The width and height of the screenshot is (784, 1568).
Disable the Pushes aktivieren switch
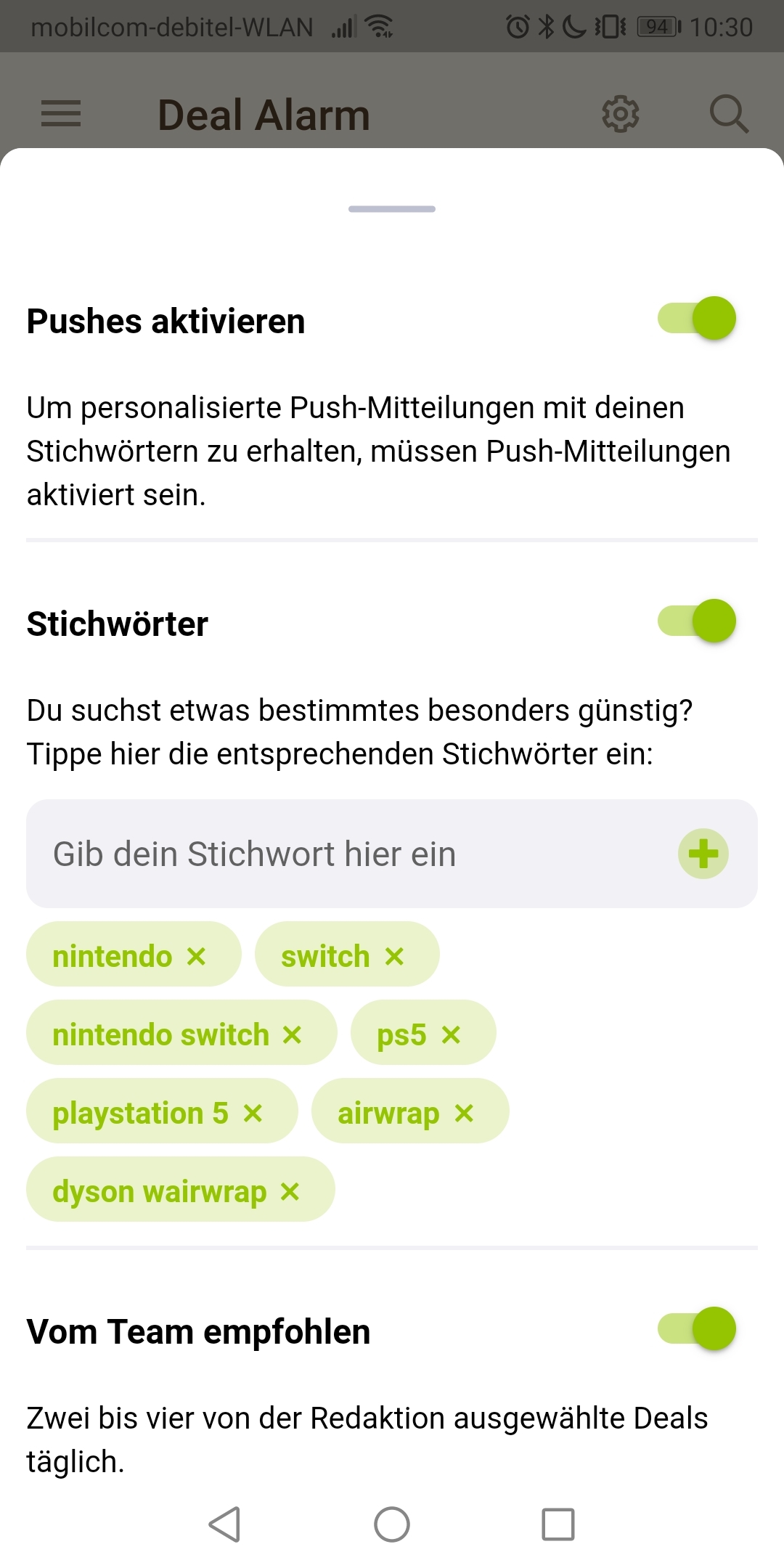[696, 319]
